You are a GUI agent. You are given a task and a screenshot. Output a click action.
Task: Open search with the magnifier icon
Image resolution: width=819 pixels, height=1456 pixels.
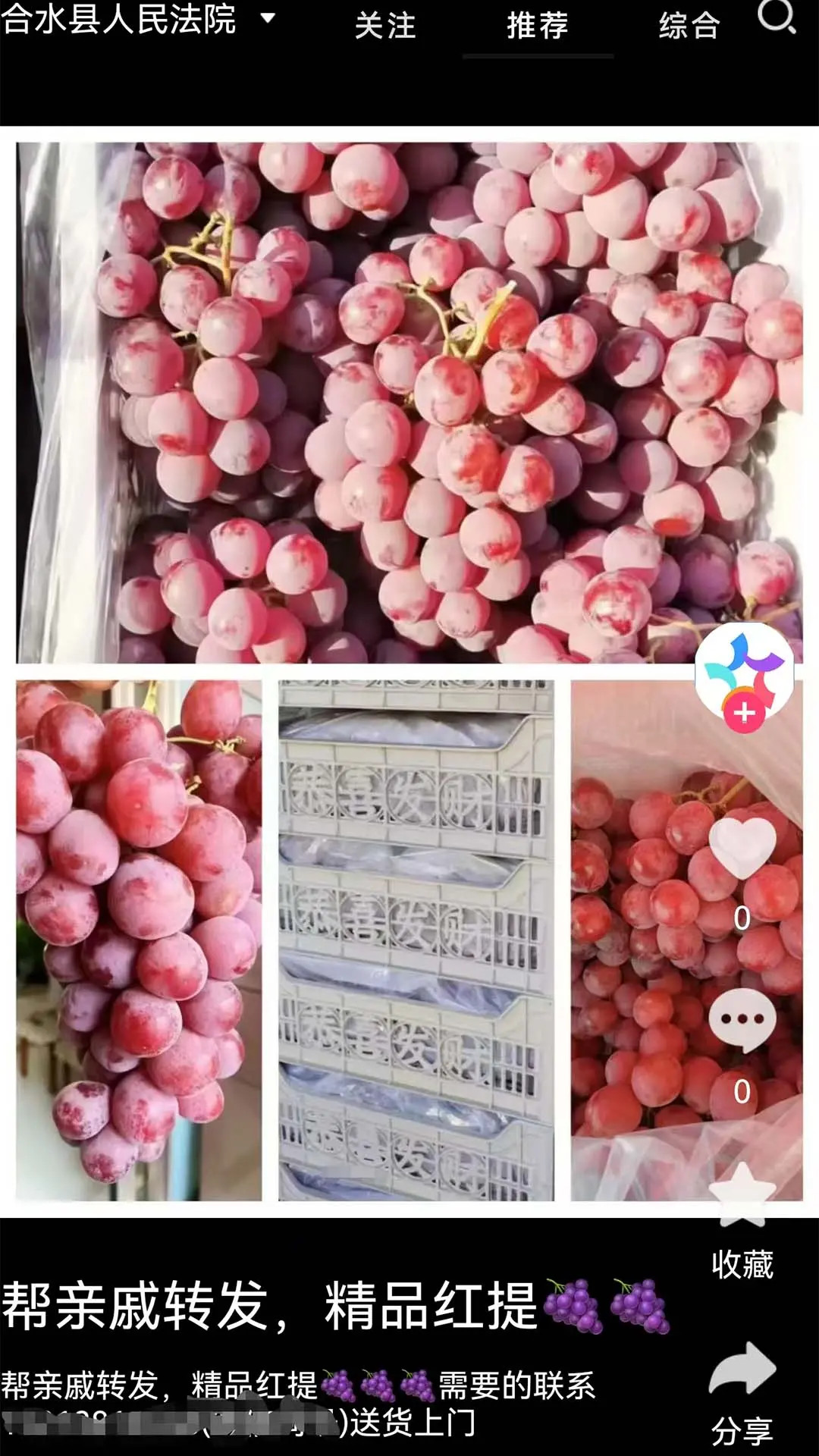777,17
